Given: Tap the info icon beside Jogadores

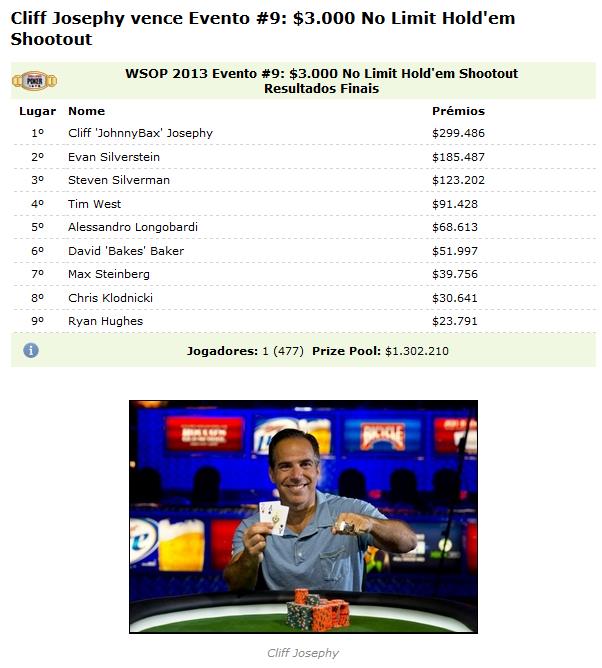Looking at the screenshot, I should pos(31,351).
